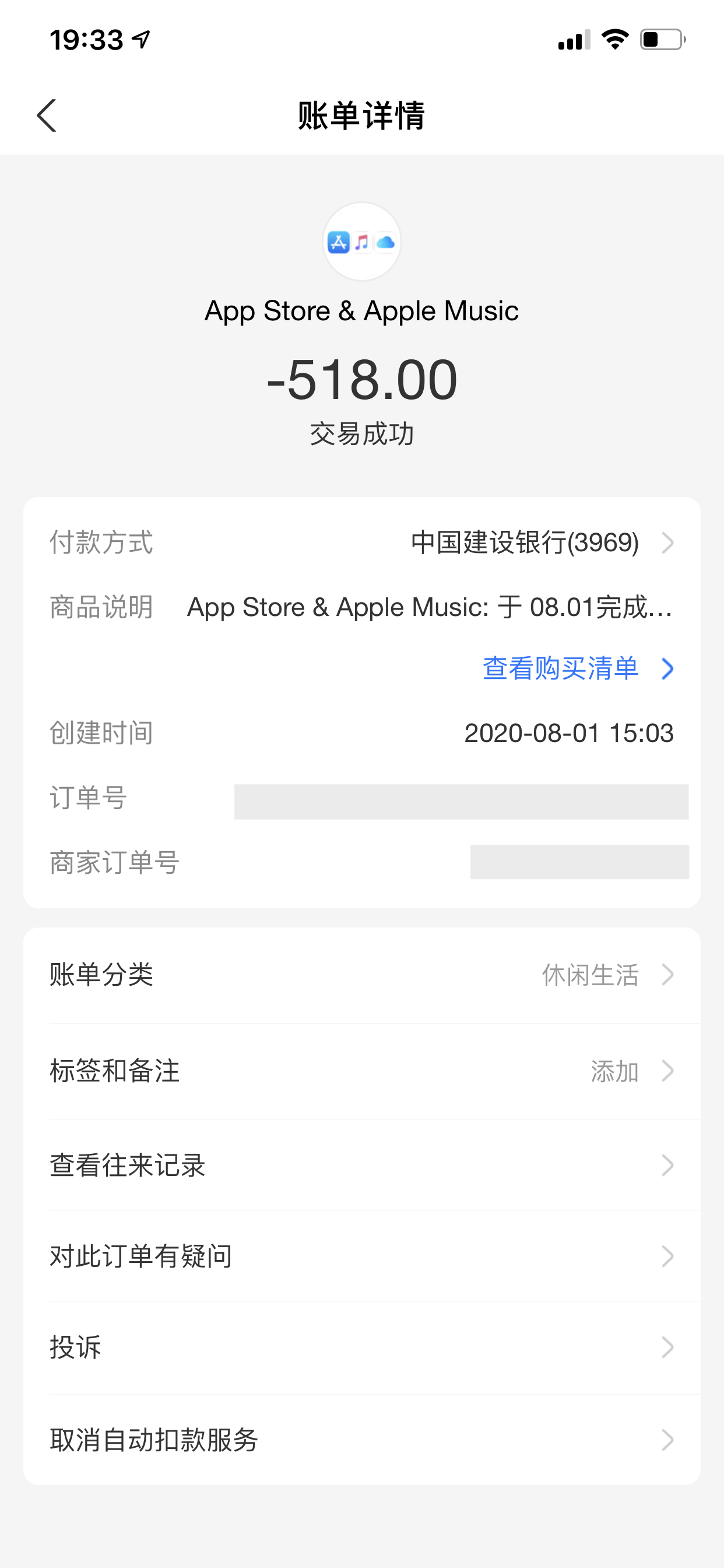Open the 查看购买清单 link
This screenshot has height=1568, width=724.
(577, 668)
